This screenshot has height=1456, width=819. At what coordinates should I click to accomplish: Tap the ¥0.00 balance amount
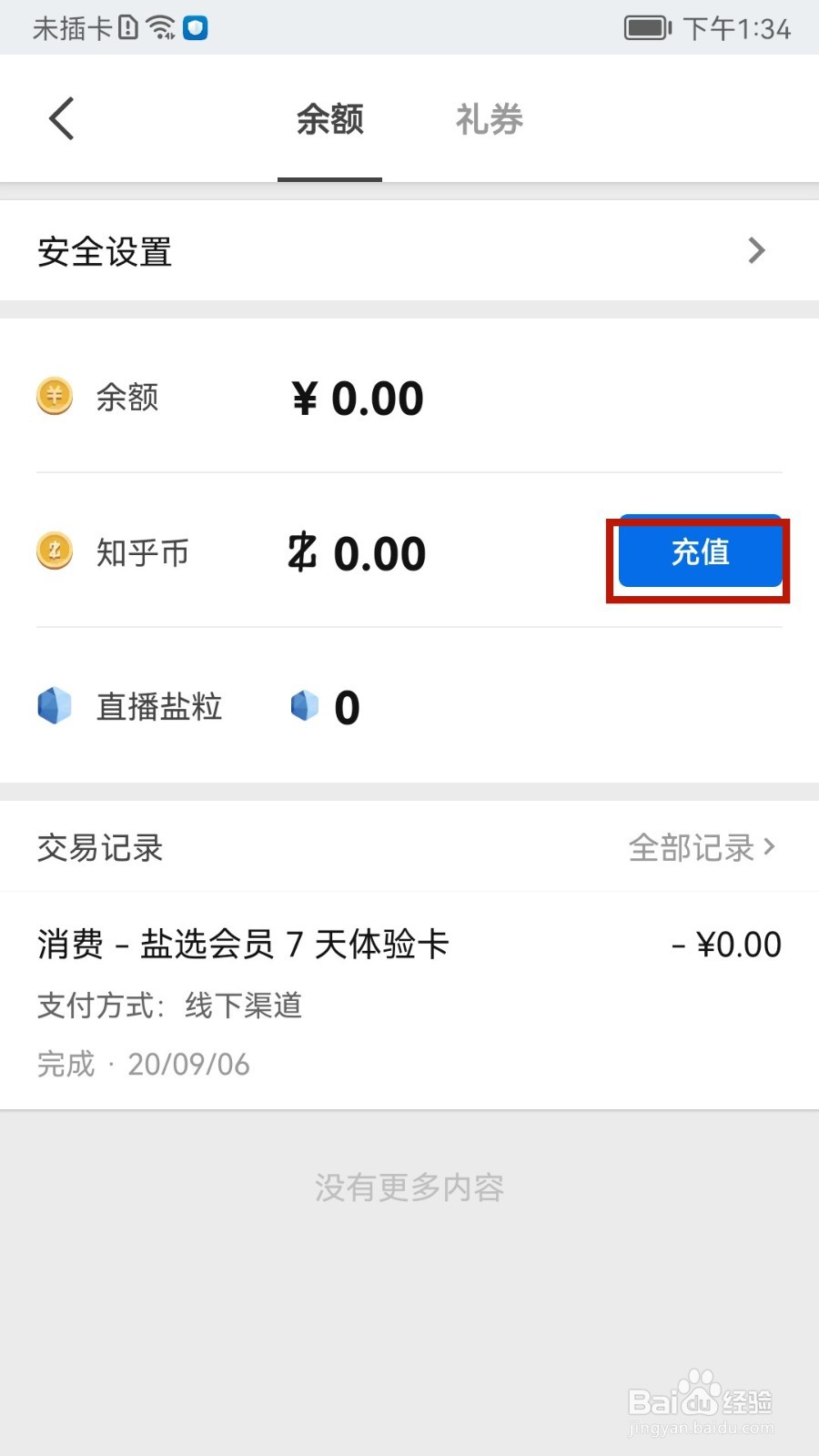pyautogui.click(x=355, y=397)
